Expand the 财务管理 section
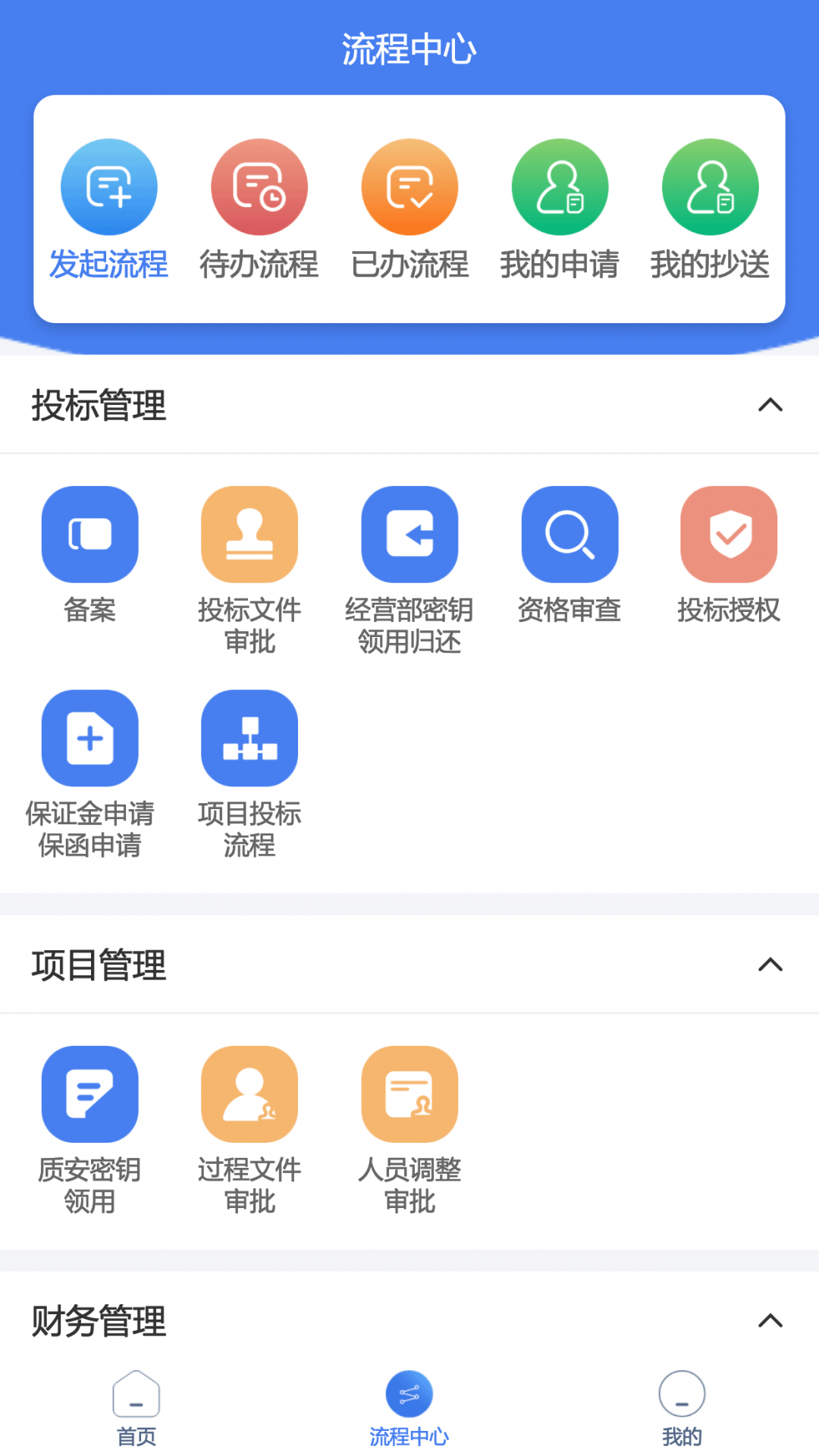This screenshot has height=1456, width=819. click(771, 1321)
